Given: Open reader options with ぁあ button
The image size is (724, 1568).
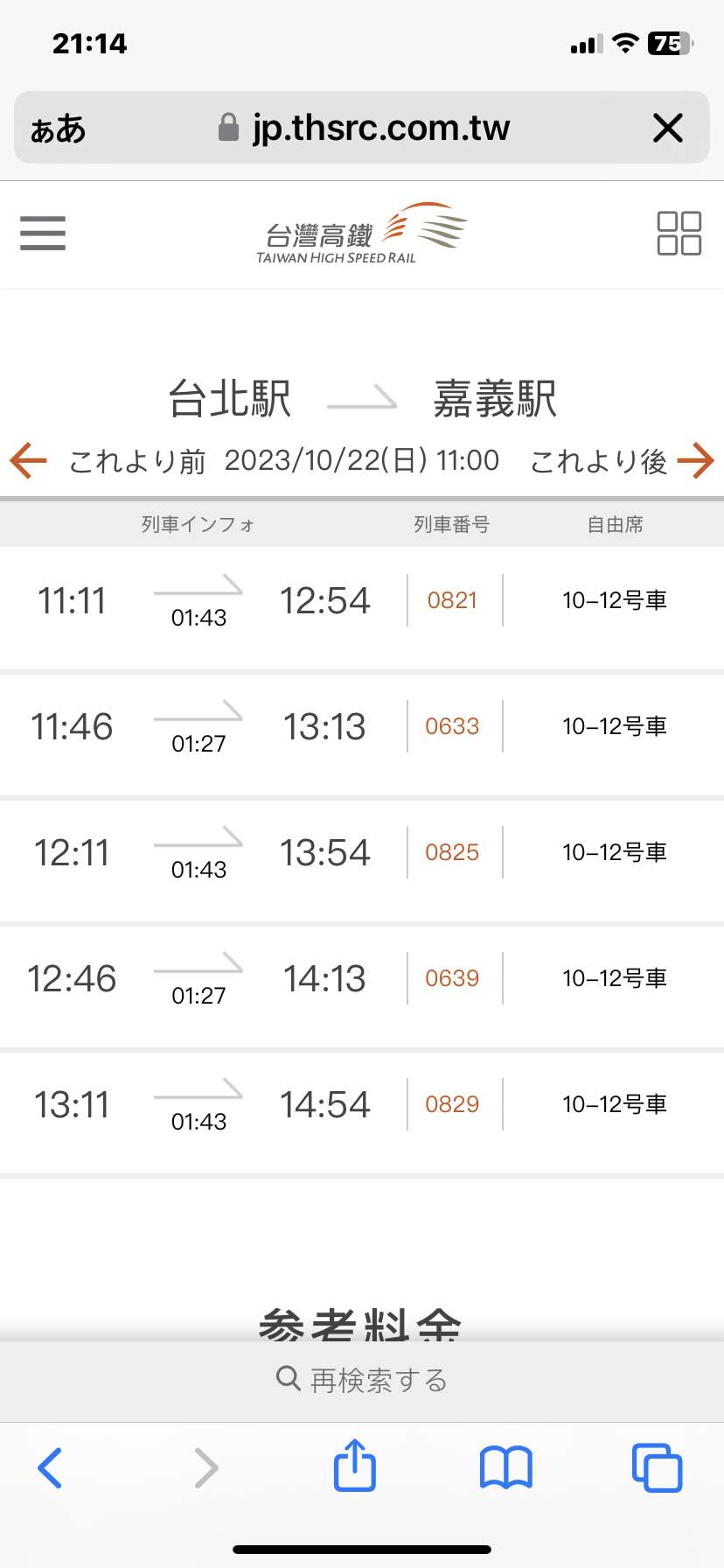Looking at the screenshot, I should (x=58, y=129).
